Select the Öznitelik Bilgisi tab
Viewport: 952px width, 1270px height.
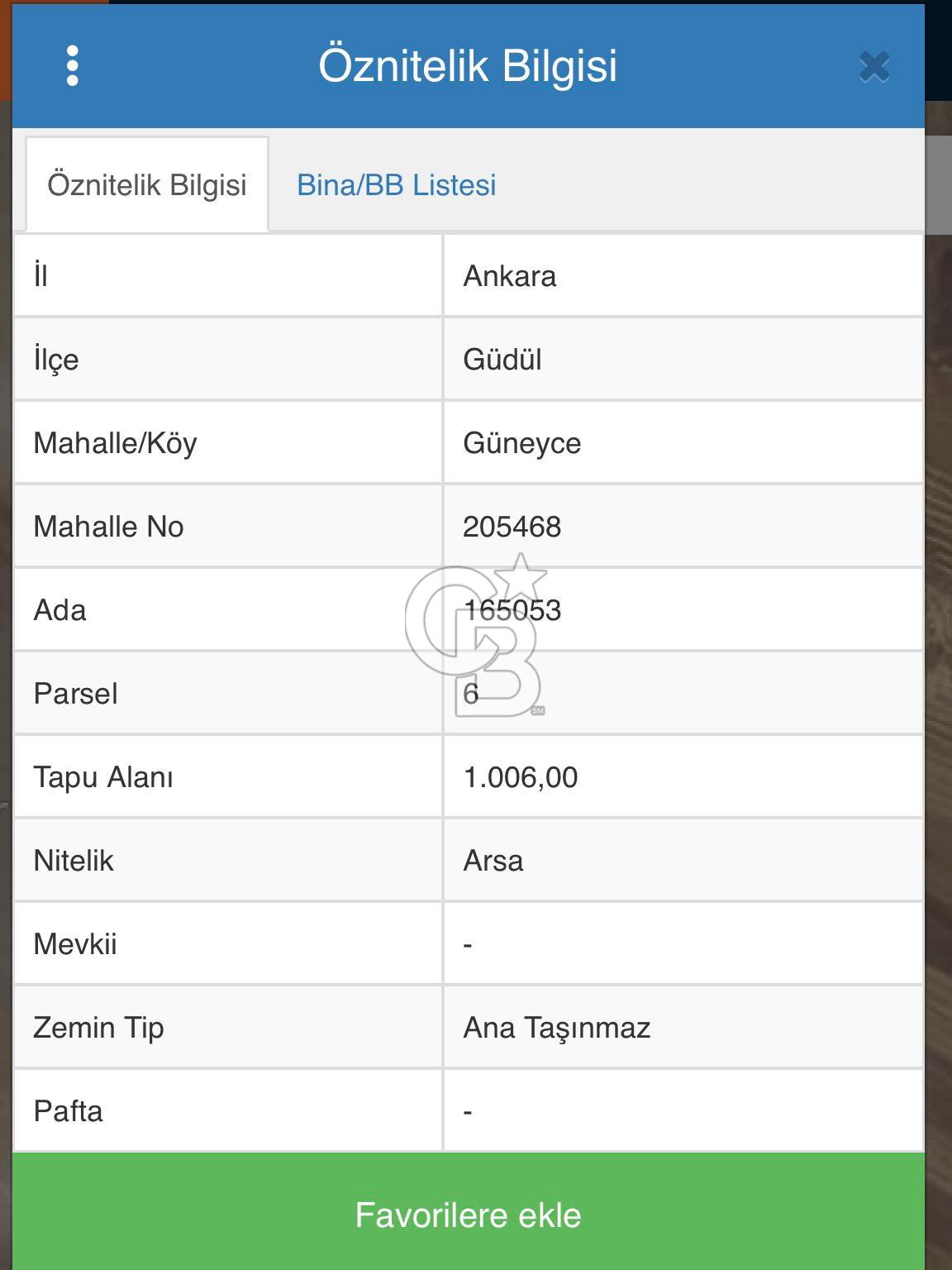[x=147, y=185]
